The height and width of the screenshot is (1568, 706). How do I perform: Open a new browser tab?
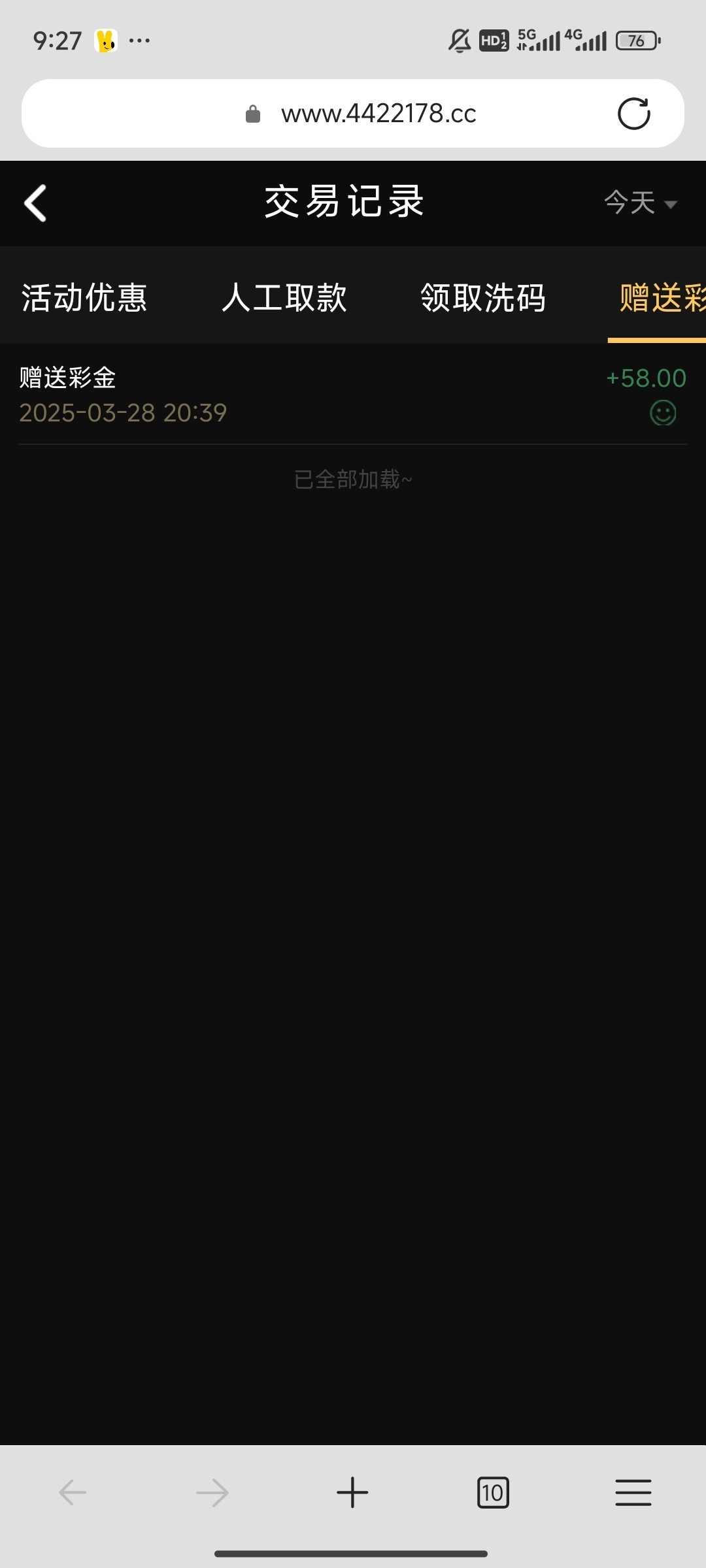coord(352,1493)
